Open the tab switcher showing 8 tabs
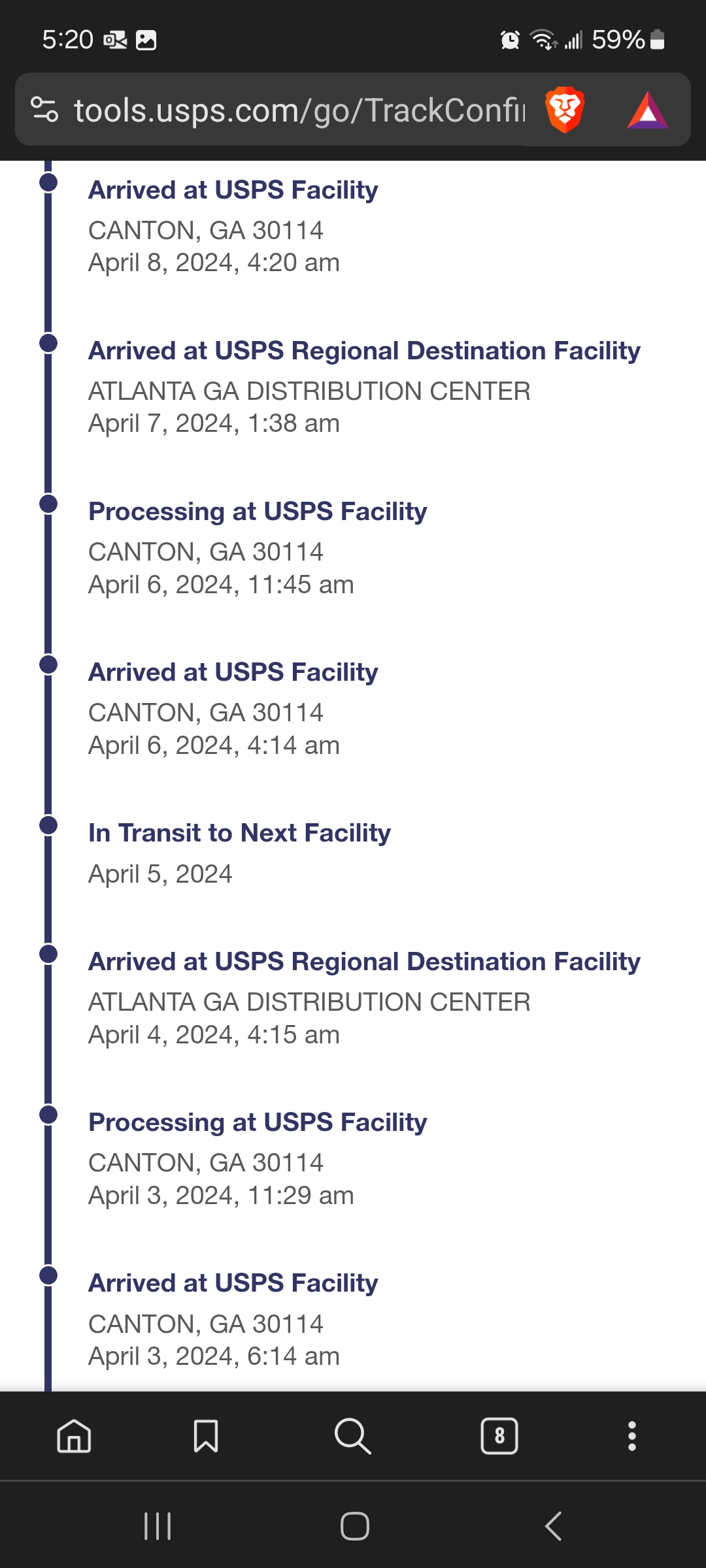The height and width of the screenshot is (1568, 706). click(x=499, y=1436)
